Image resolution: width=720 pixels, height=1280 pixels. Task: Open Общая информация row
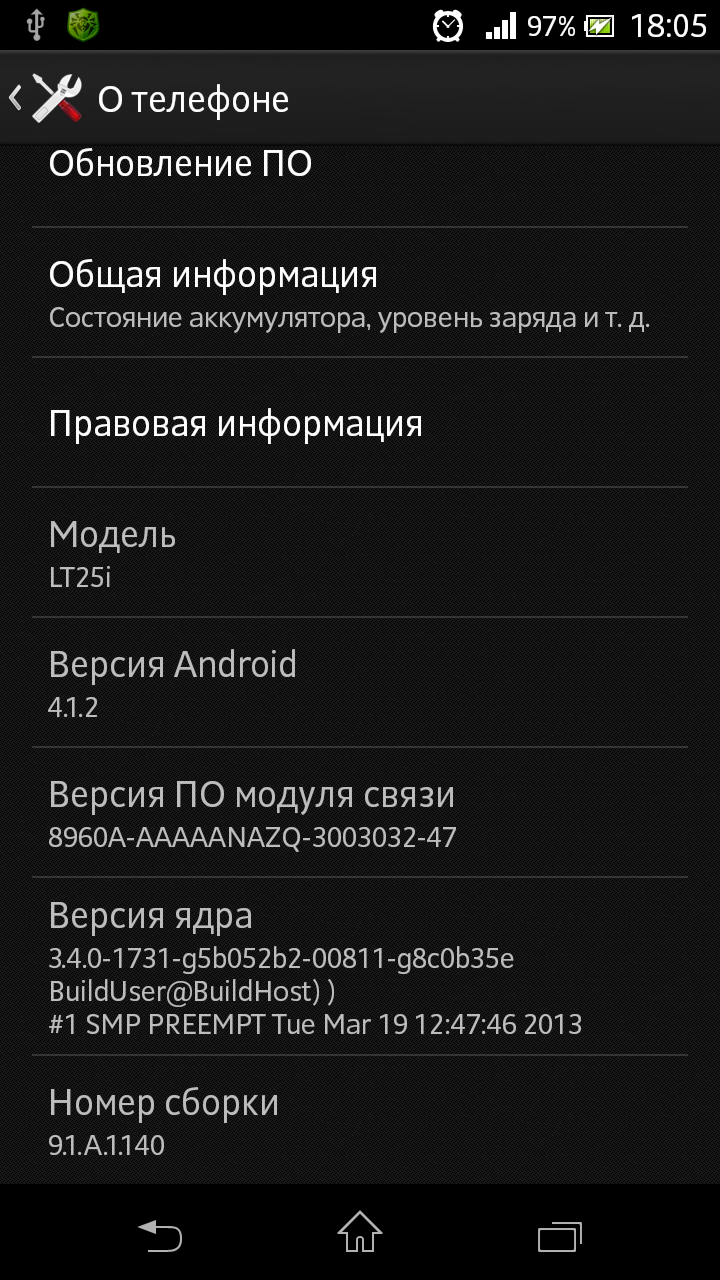click(x=360, y=292)
